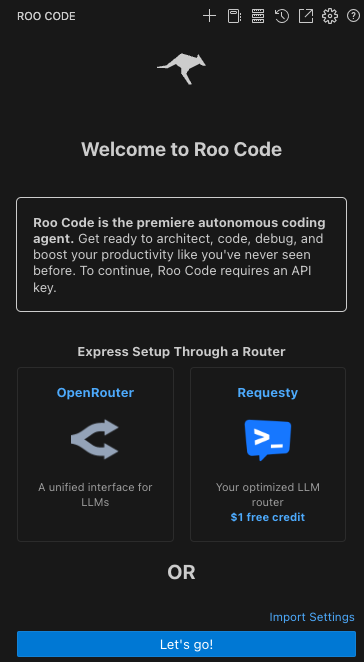Select the Requesty router card

pyautogui.click(x=268, y=454)
